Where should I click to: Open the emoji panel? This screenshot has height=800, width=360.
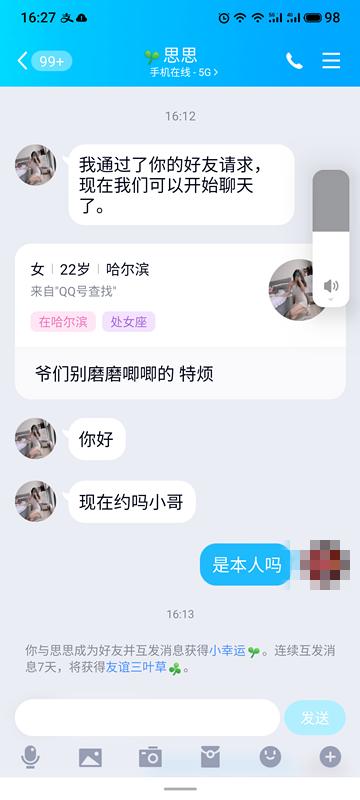click(270, 757)
